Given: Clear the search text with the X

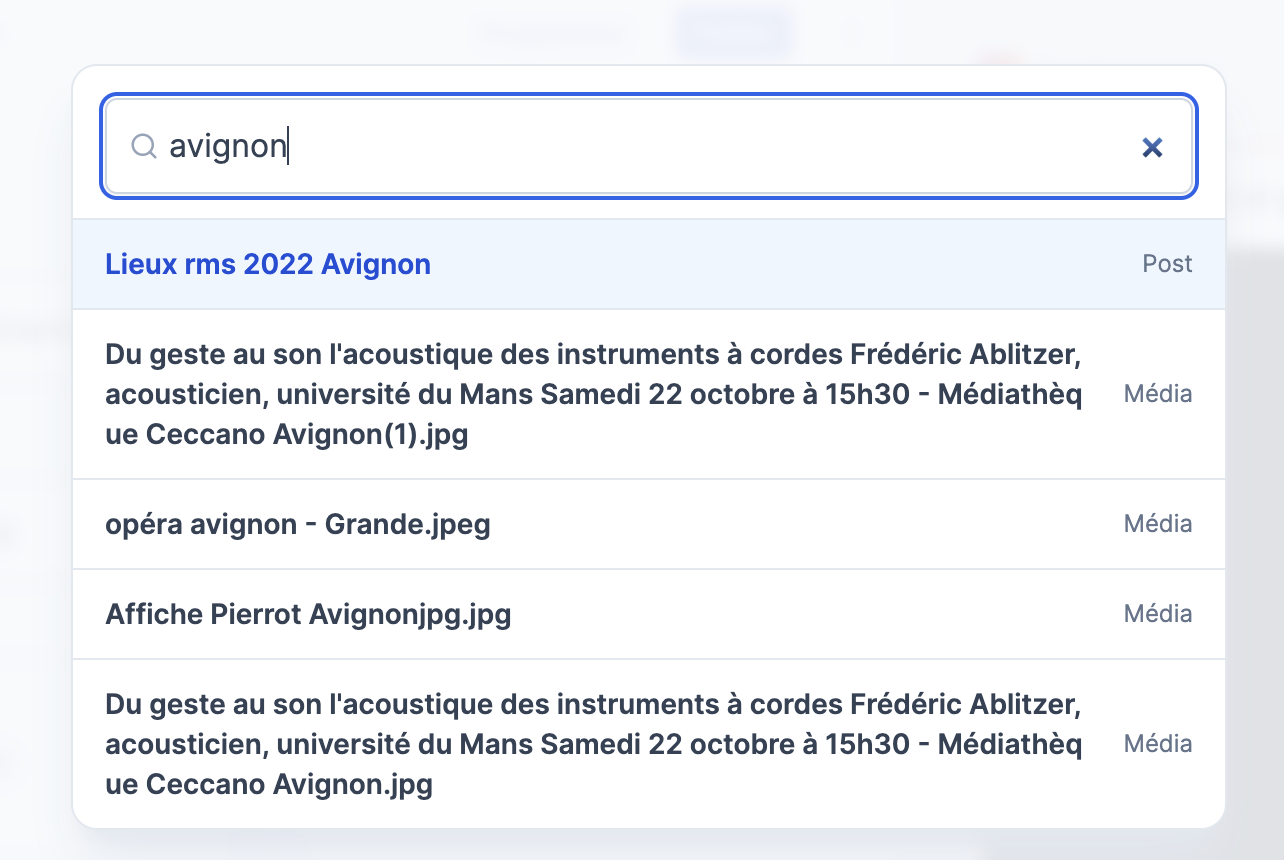Looking at the screenshot, I should tap(1152, 148).
